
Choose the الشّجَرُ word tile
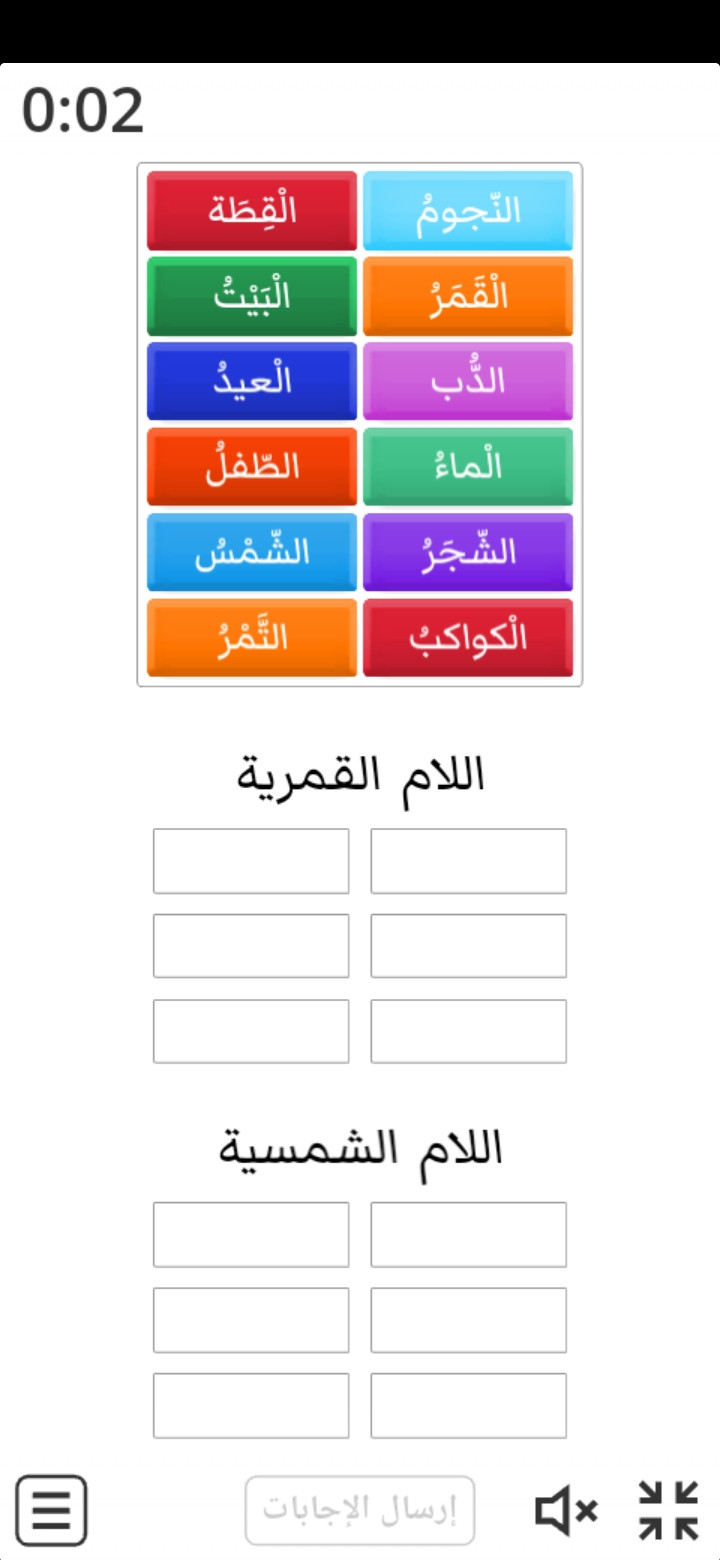click(x=468, y=553)
